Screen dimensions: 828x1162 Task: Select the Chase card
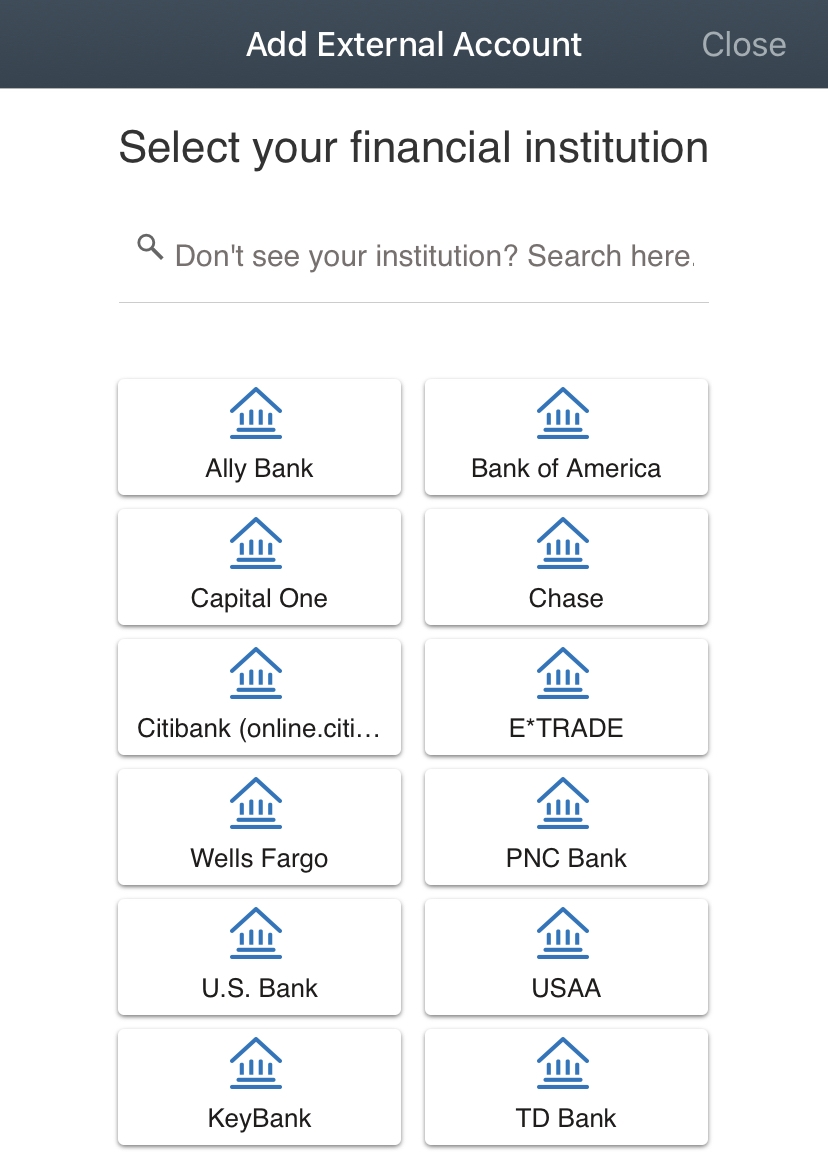click(566, 567)
